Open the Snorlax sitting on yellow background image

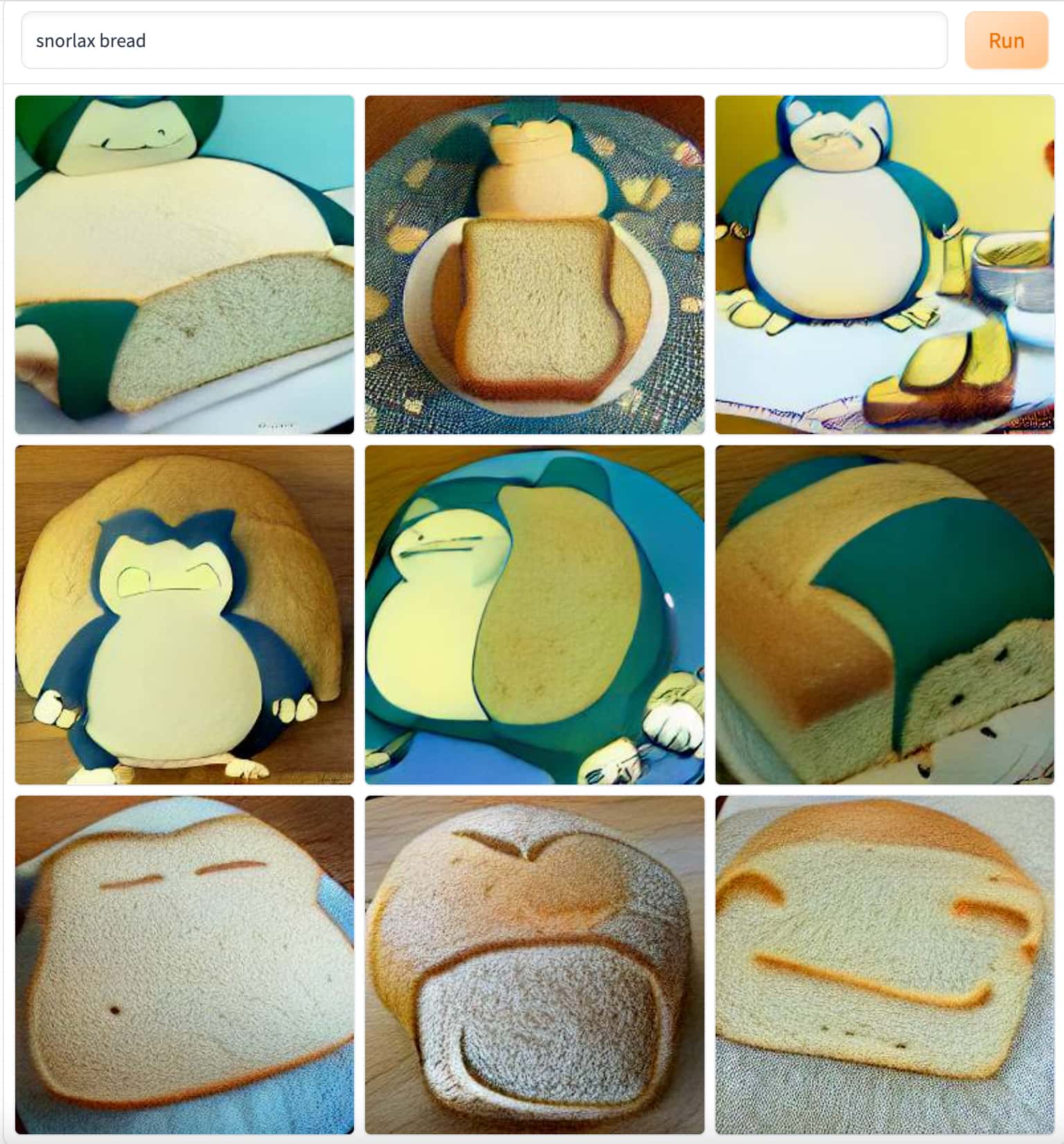884,265
